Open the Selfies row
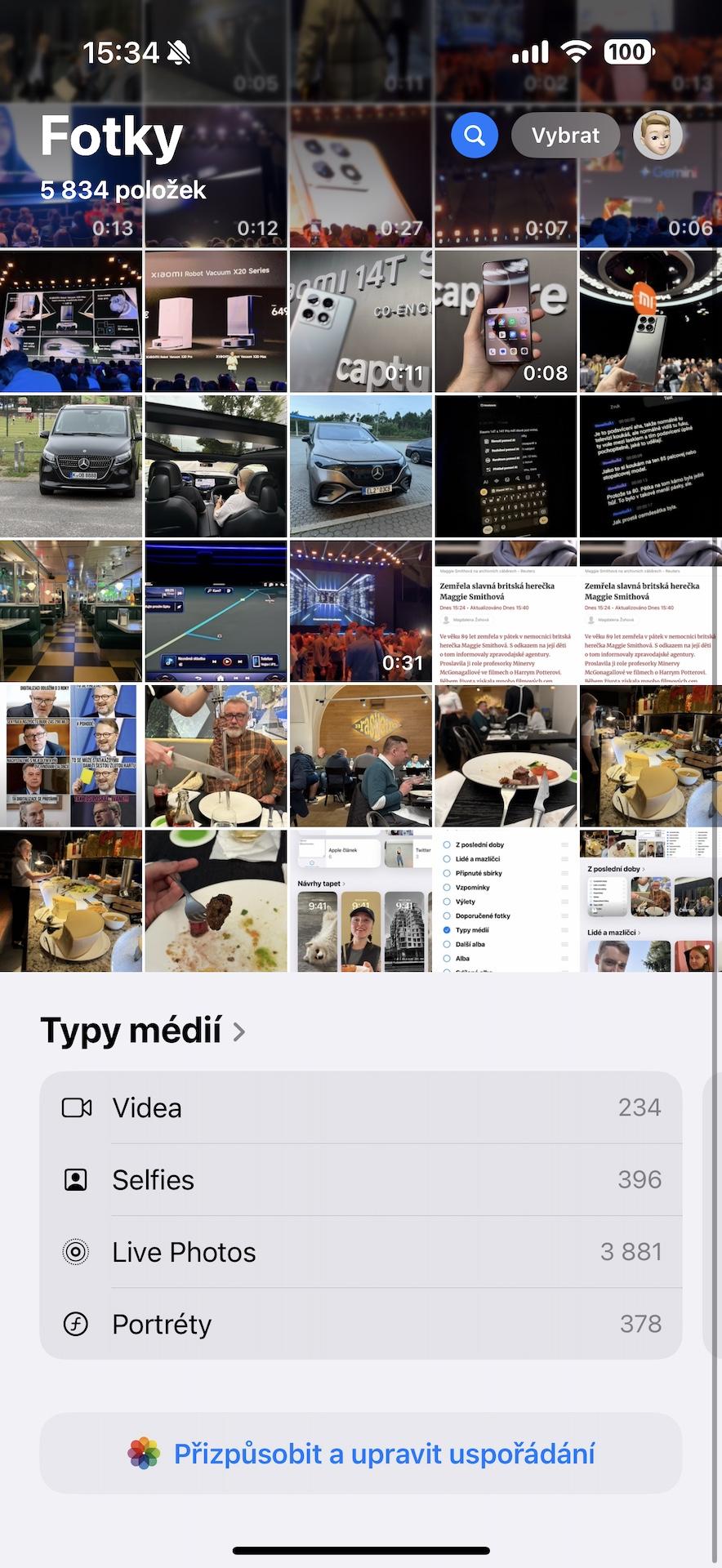This screenshot has height=1568, width=722. pyautogui.click(x=361, y=1179)
